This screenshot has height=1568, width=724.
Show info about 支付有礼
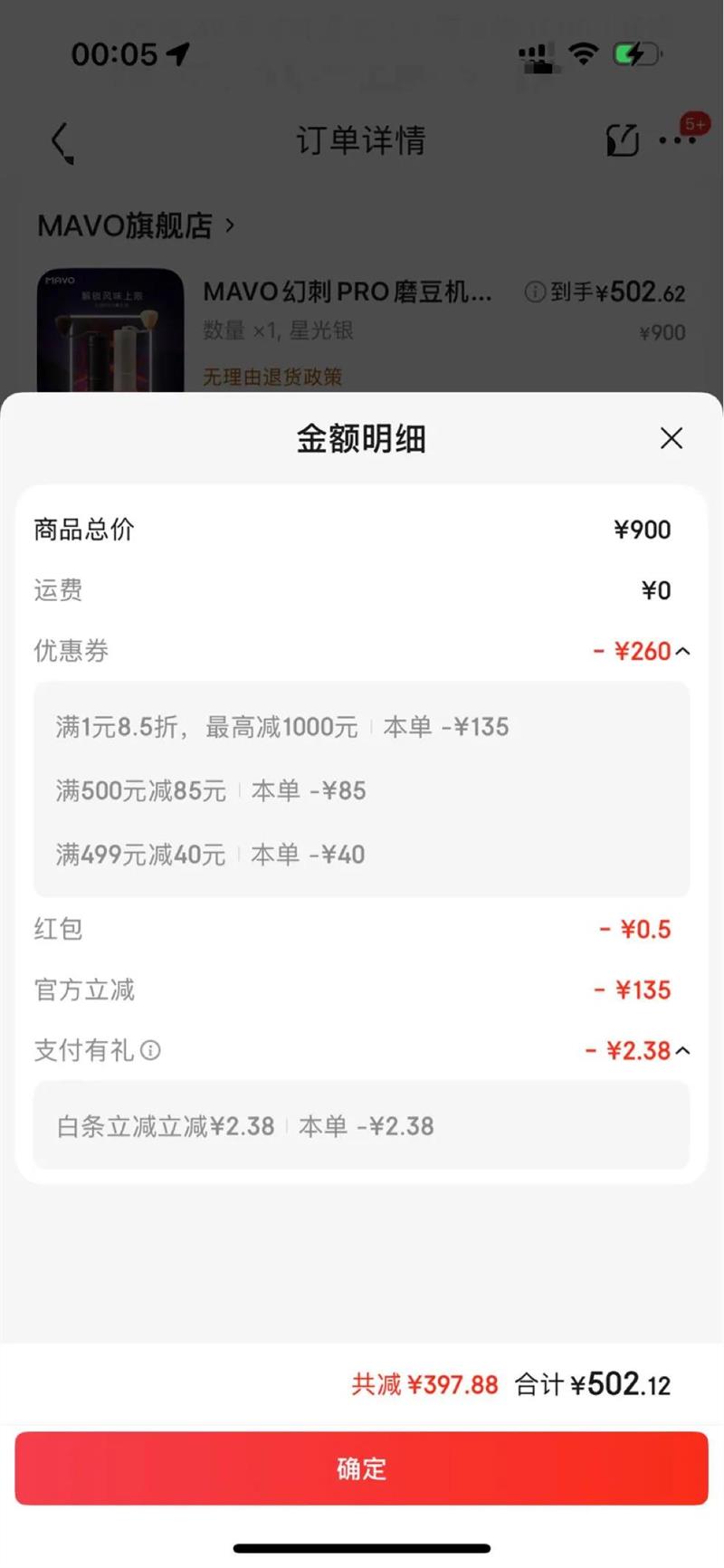pos(151,1050)
